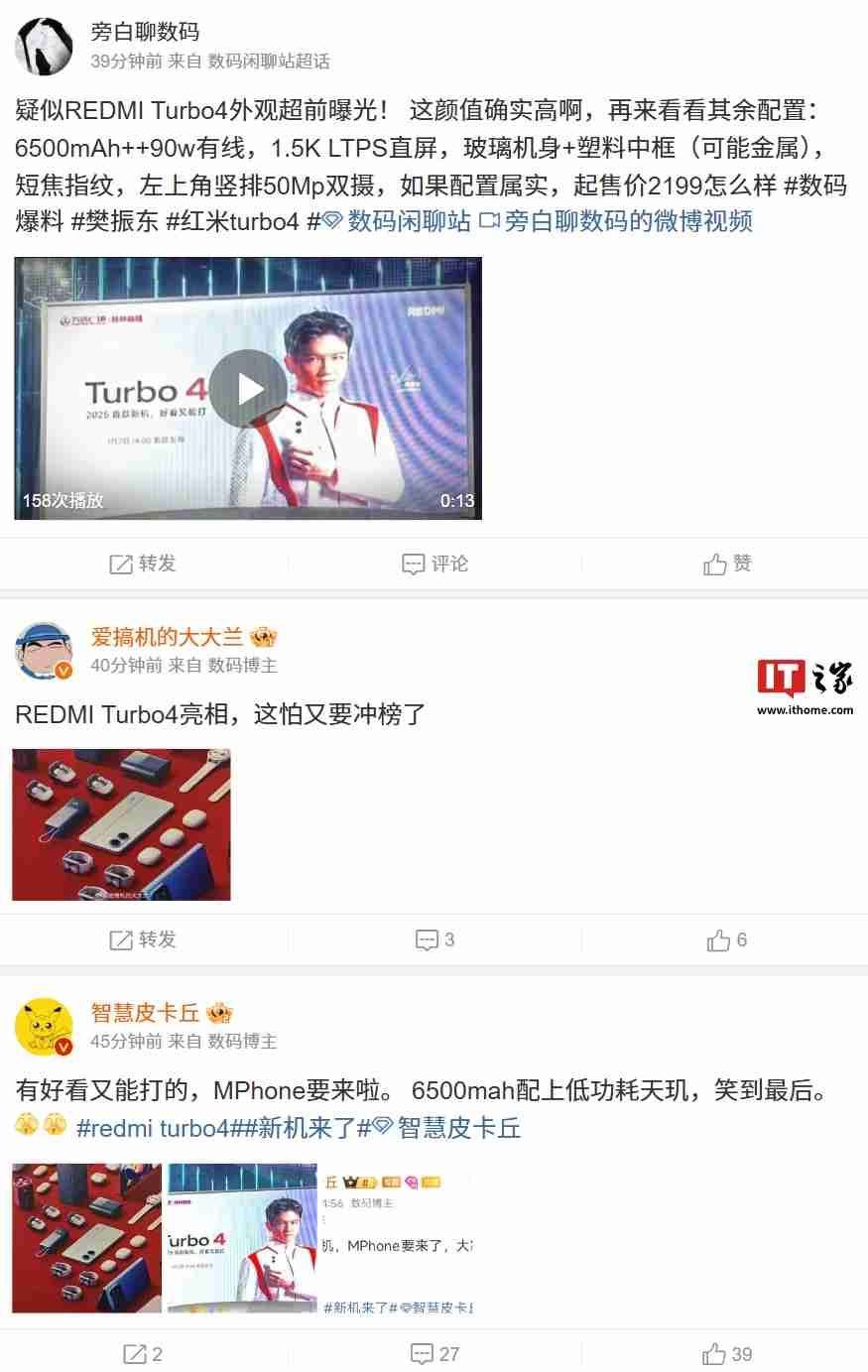Screen dimensions: 868x1372
Task: Like the 智慧皮卡丘 post
Action: click(725, 1352)
